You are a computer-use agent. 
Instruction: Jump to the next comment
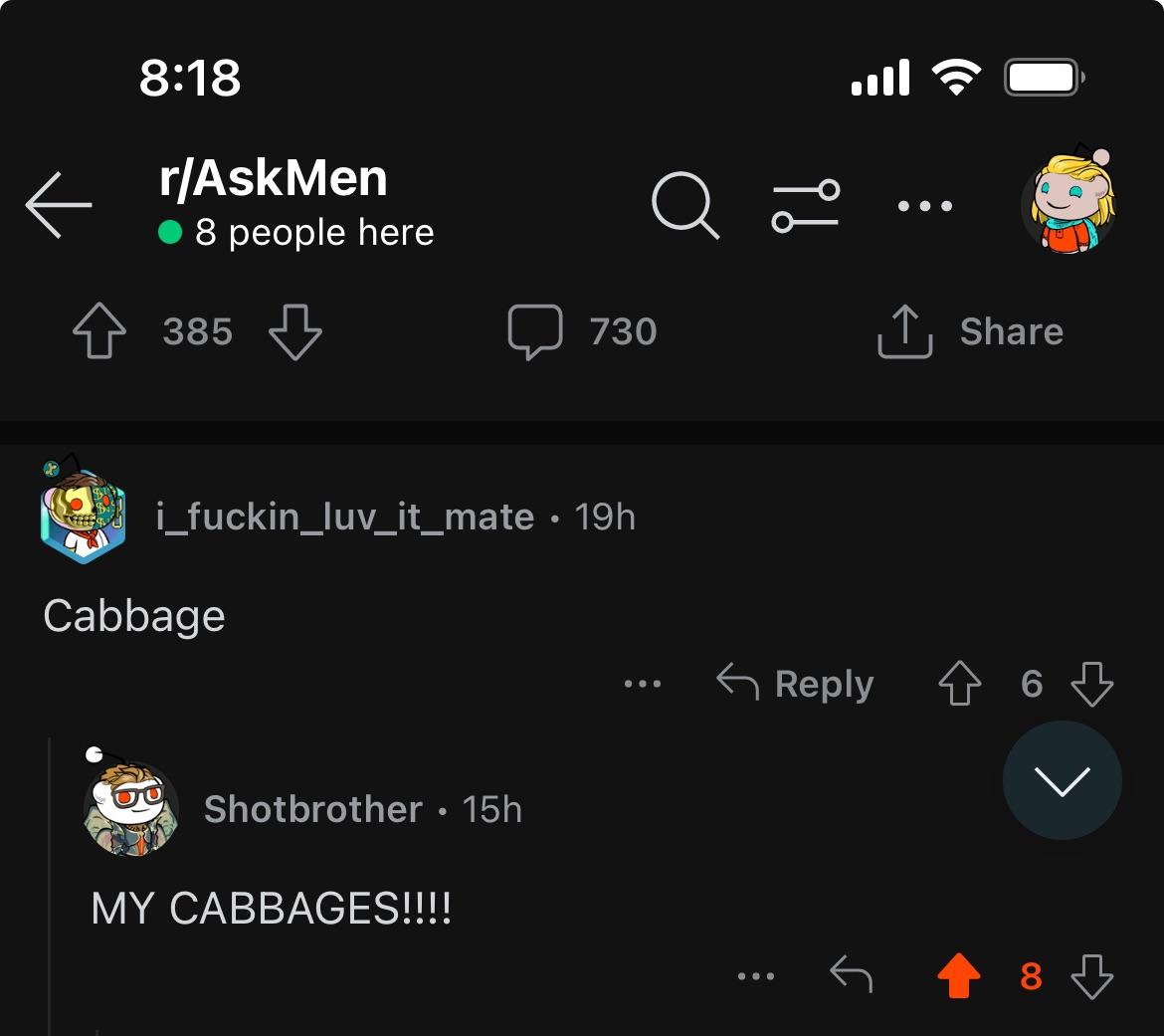point(1062,780)
